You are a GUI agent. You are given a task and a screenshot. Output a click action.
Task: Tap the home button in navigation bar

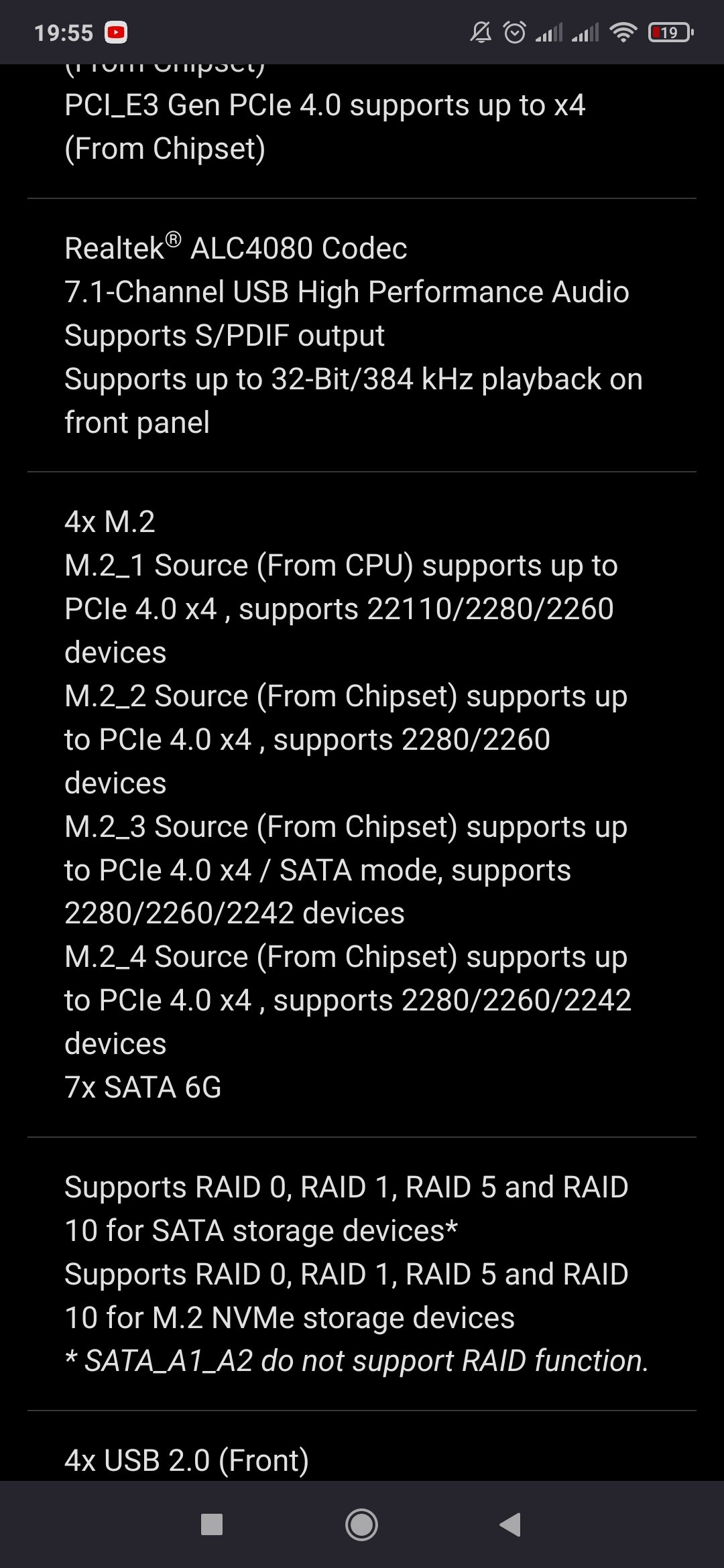[361, 1524]
